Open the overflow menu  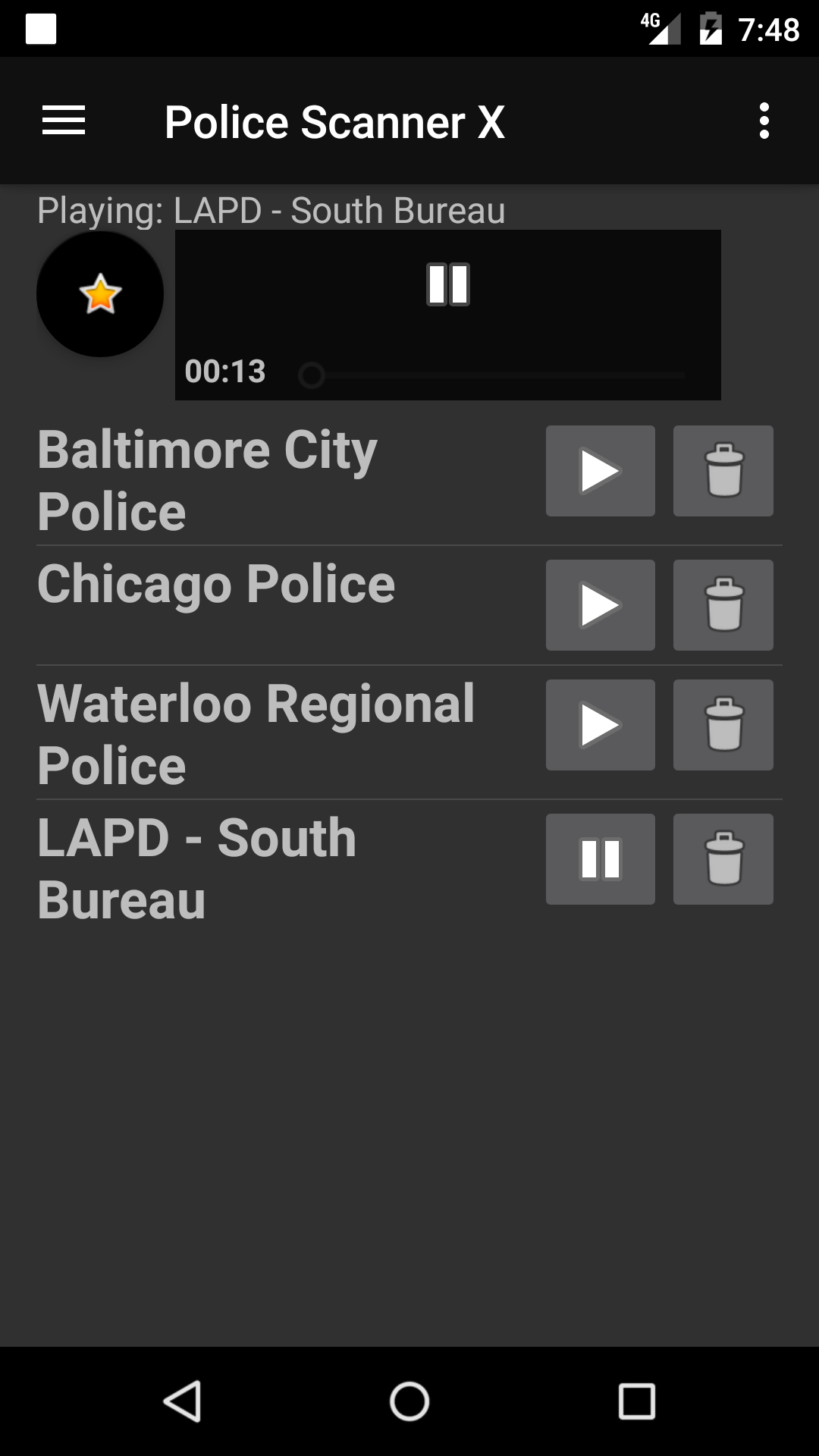click(764, 121)
